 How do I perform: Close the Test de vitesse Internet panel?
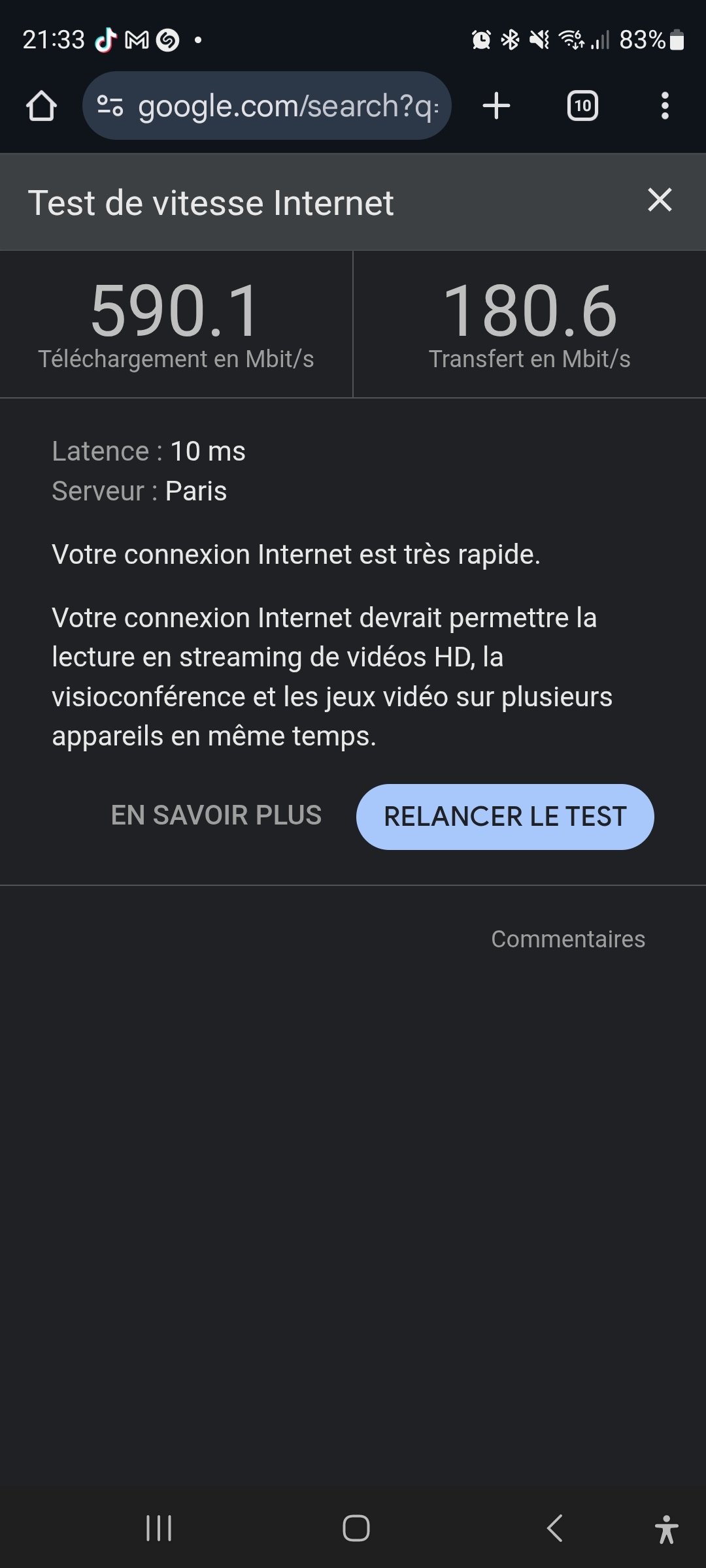659,200
